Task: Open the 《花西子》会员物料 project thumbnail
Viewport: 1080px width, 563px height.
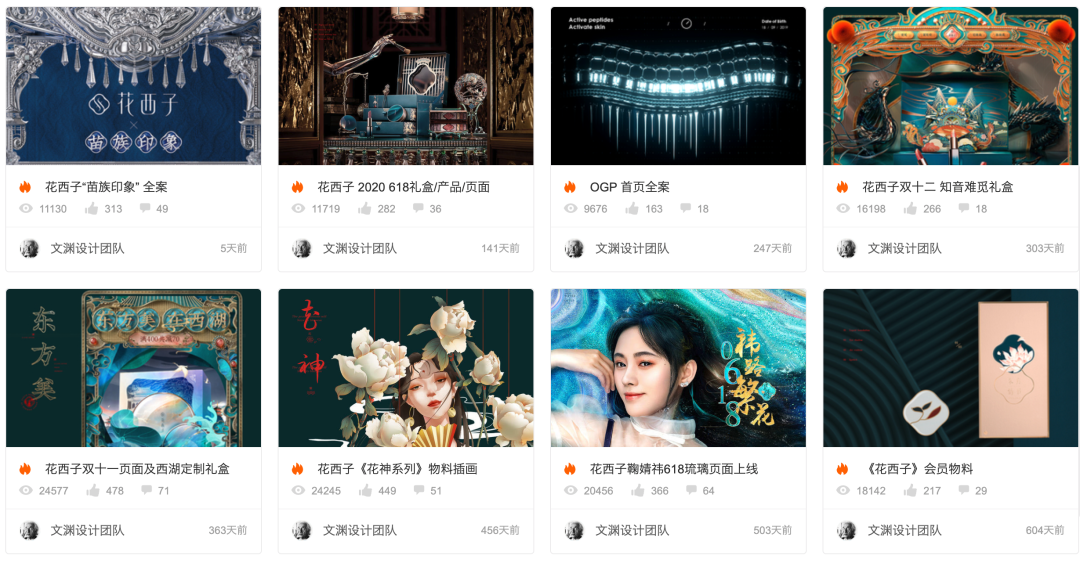Action: (951, 368)
